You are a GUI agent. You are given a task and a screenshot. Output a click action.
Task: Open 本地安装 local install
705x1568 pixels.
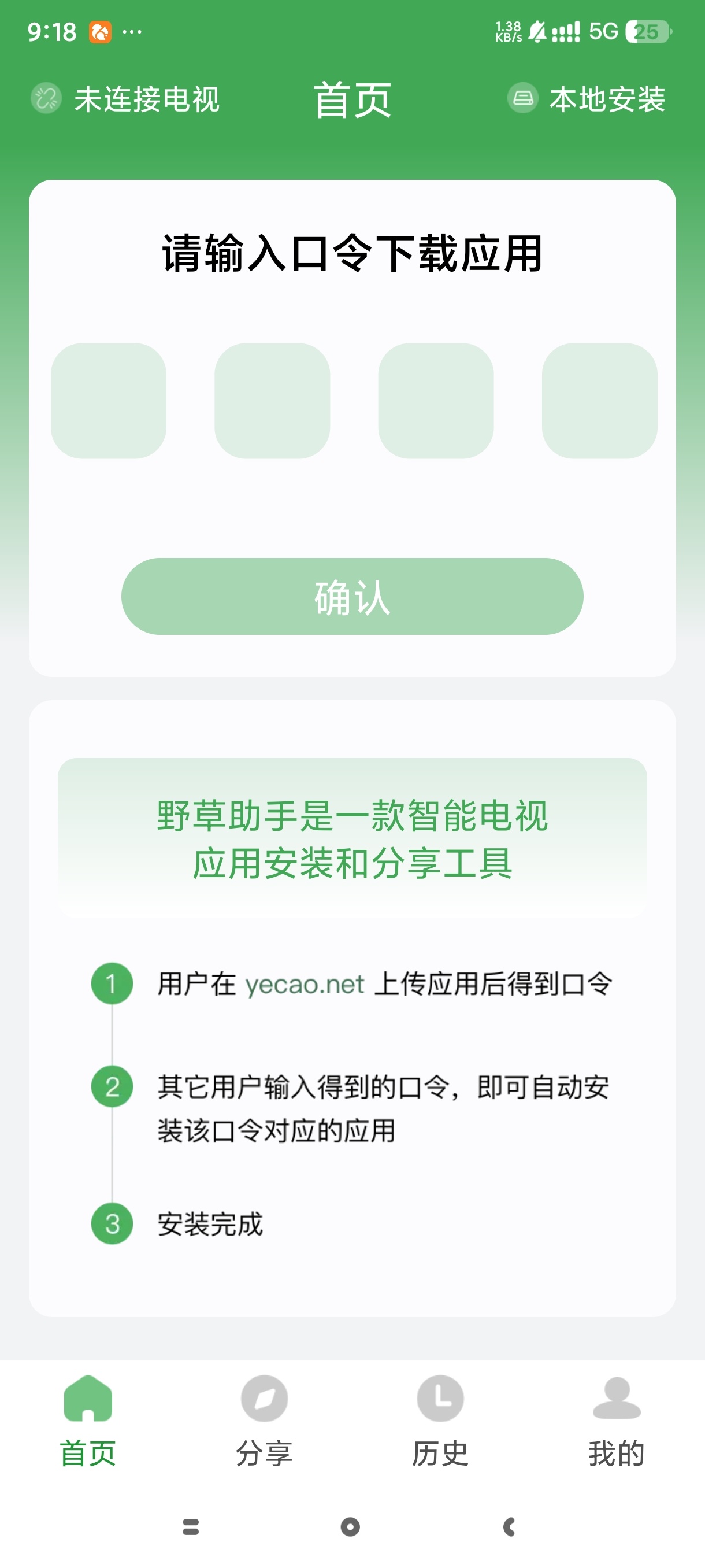pyautogui.click(x=587, y=99)
